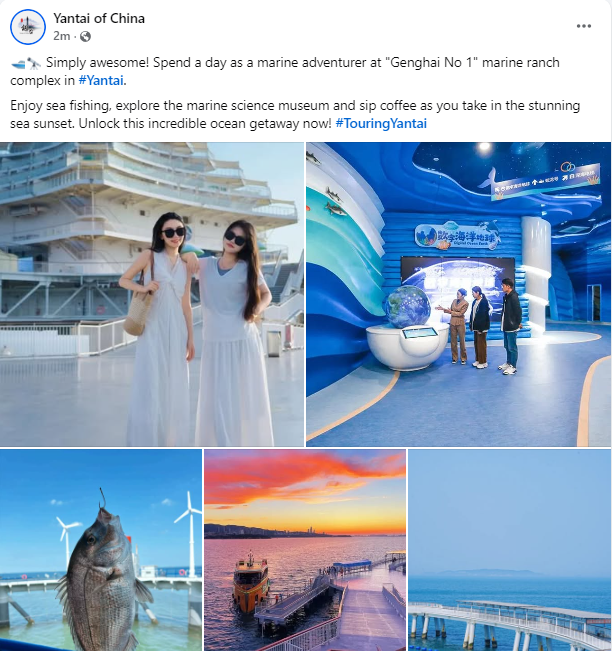Open the Yantai of China page name

click(99, 18)
